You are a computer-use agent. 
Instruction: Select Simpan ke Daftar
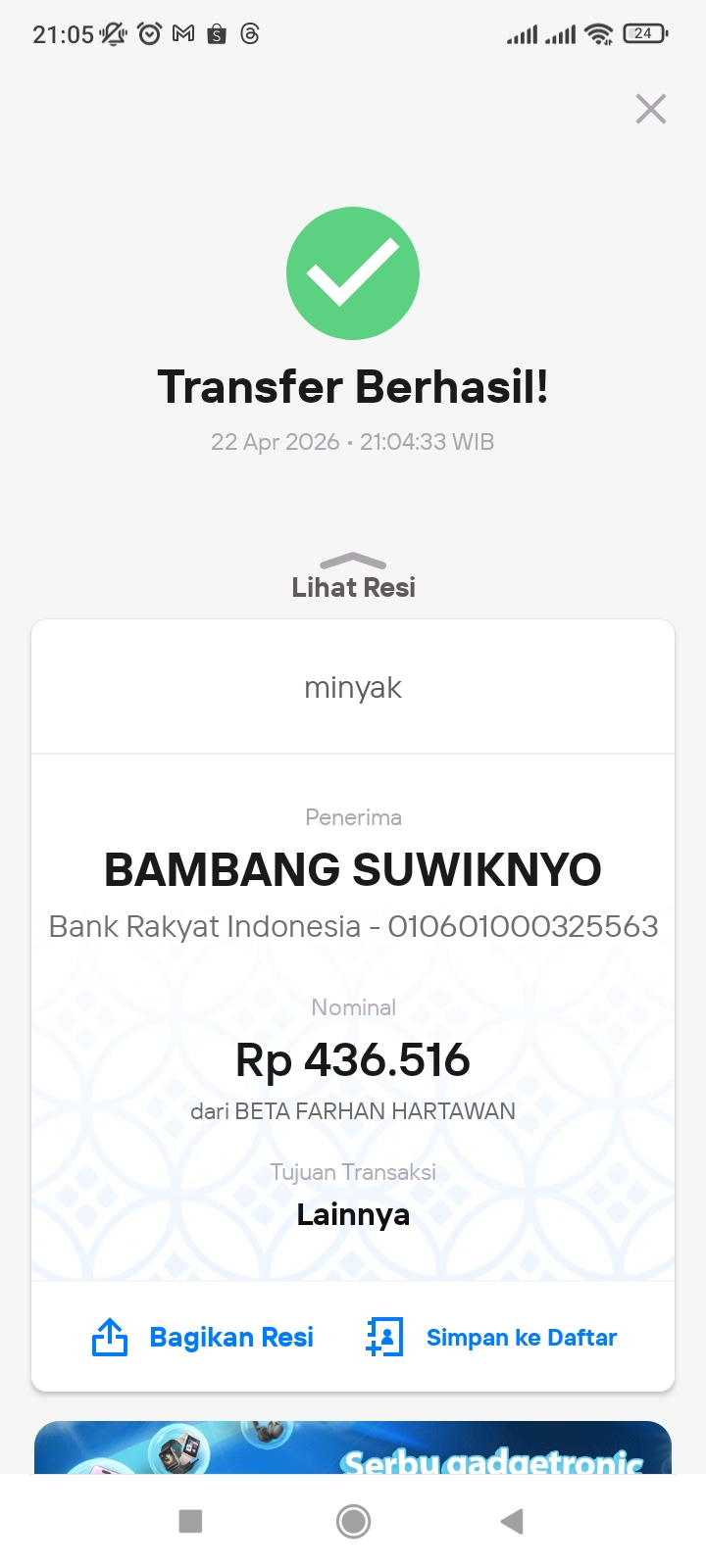pos(521,1336)
